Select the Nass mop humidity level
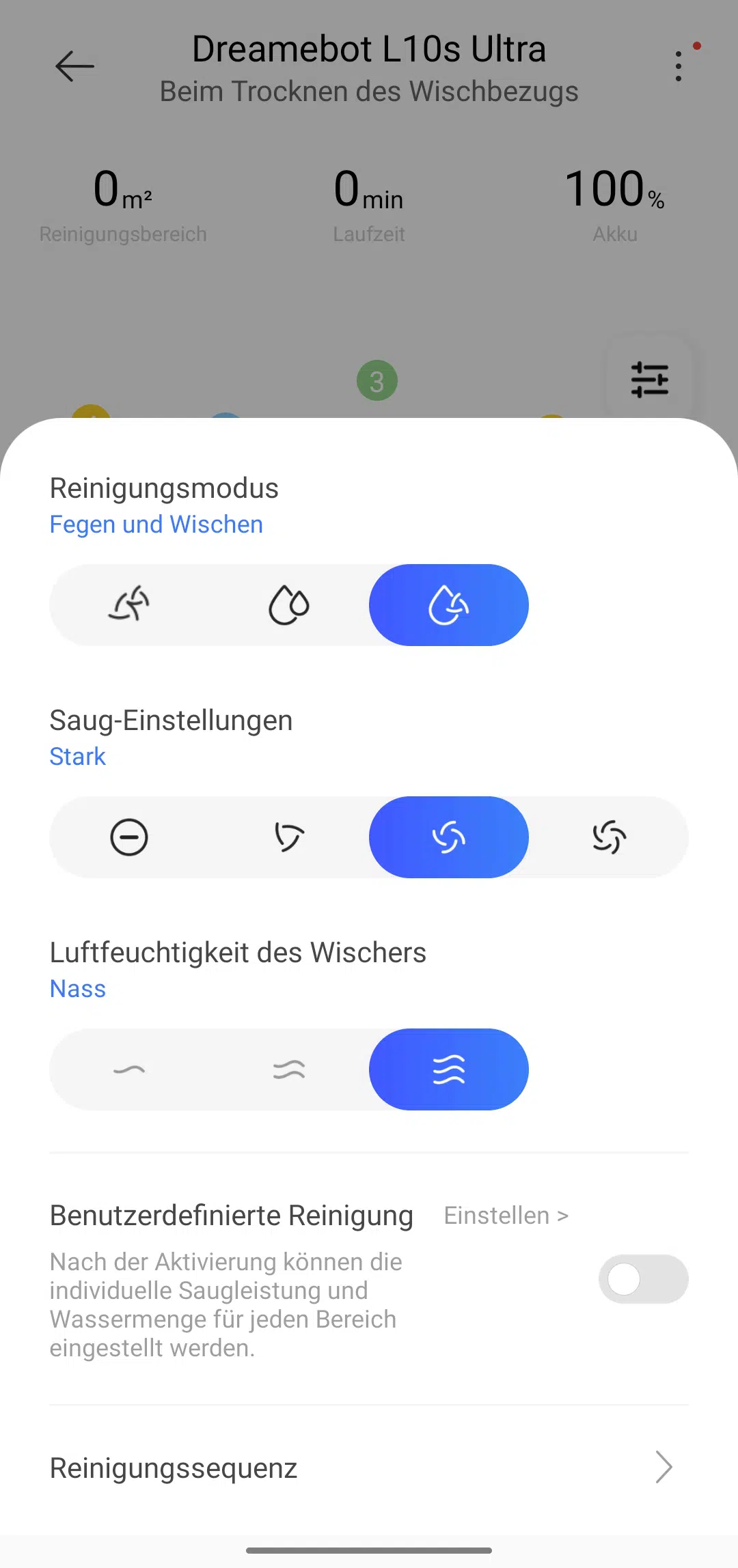This screenshot has height=1568, width=738. point(449,1069)
